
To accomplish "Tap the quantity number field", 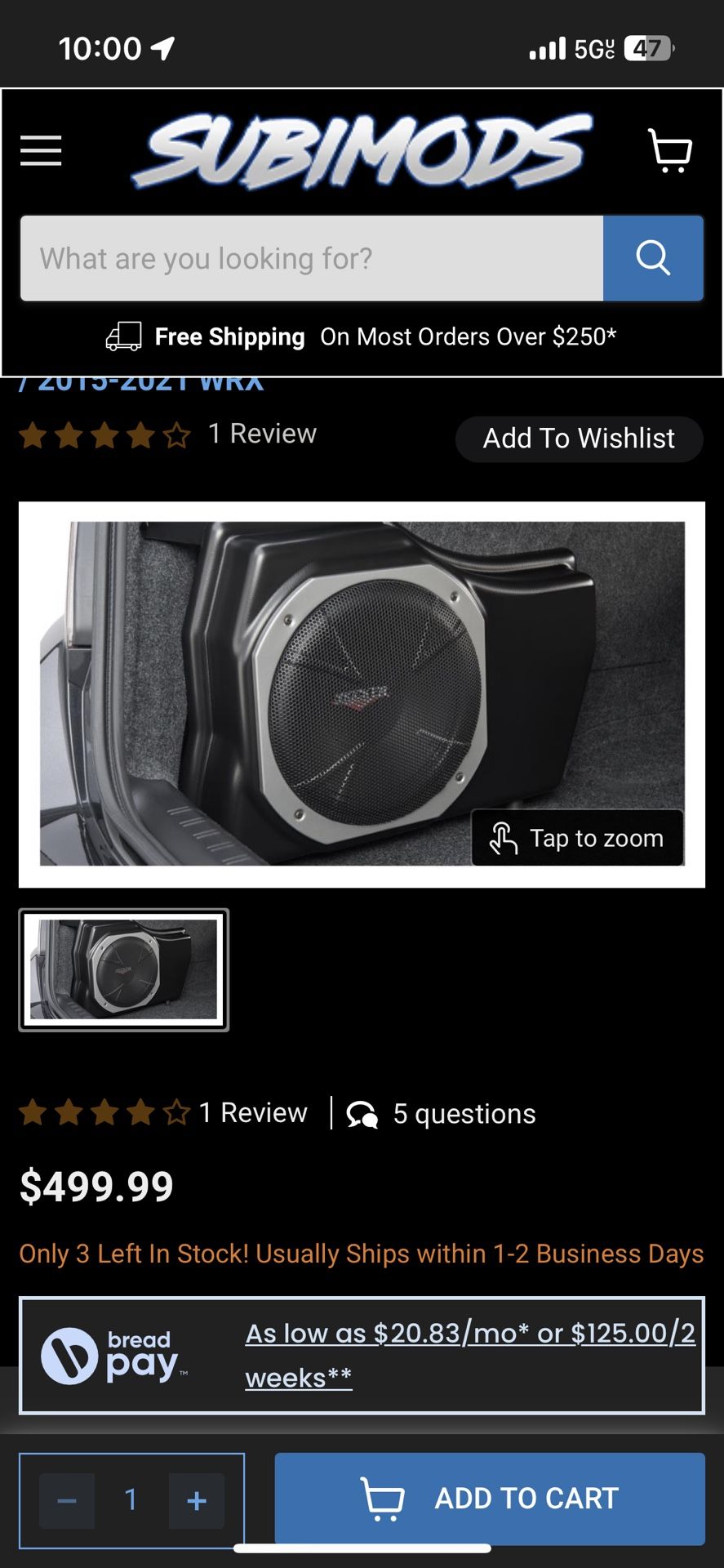I will coord(131,1500).
